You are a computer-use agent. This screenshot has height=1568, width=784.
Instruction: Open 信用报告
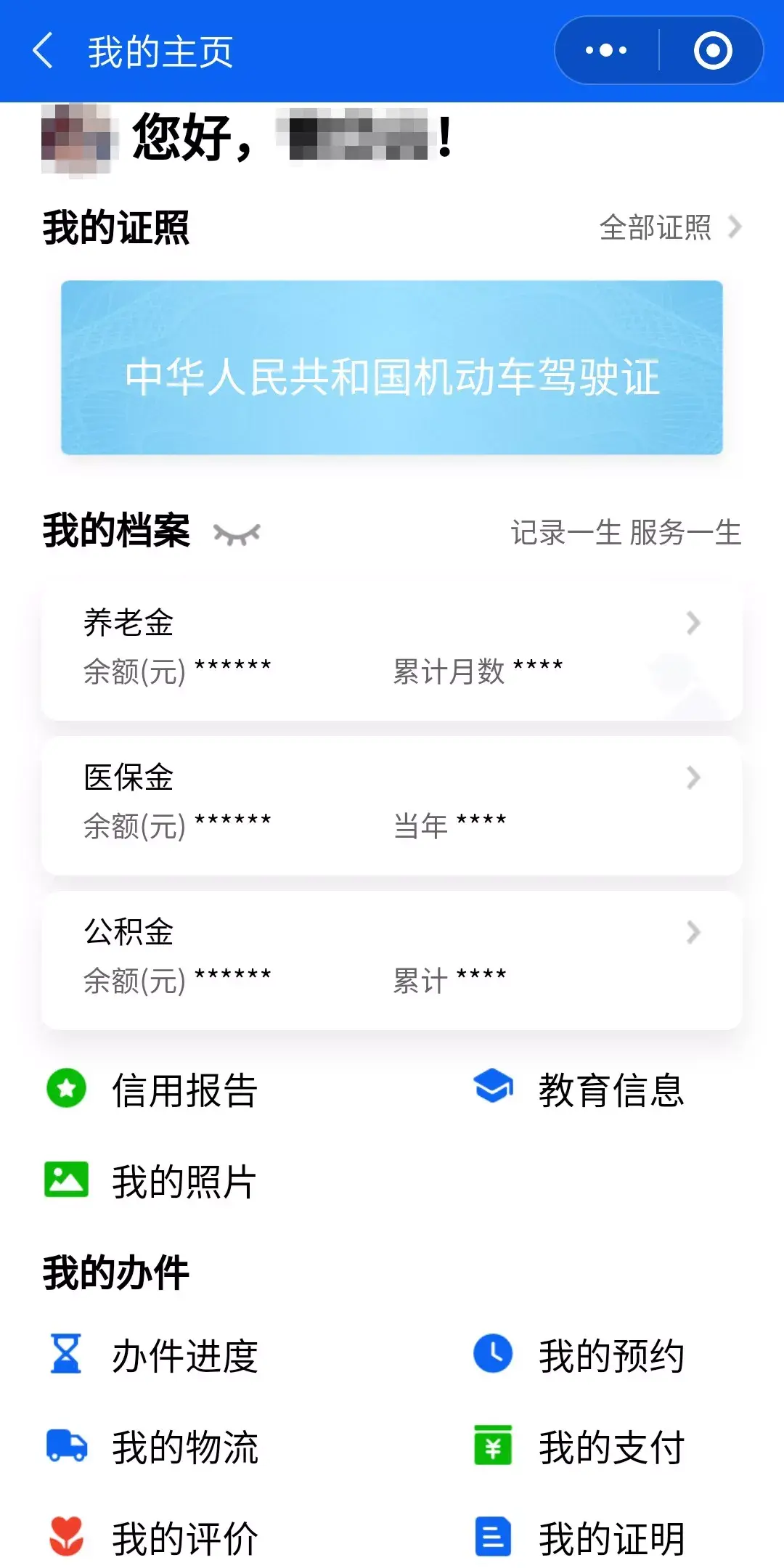[x=152, y=1090]
